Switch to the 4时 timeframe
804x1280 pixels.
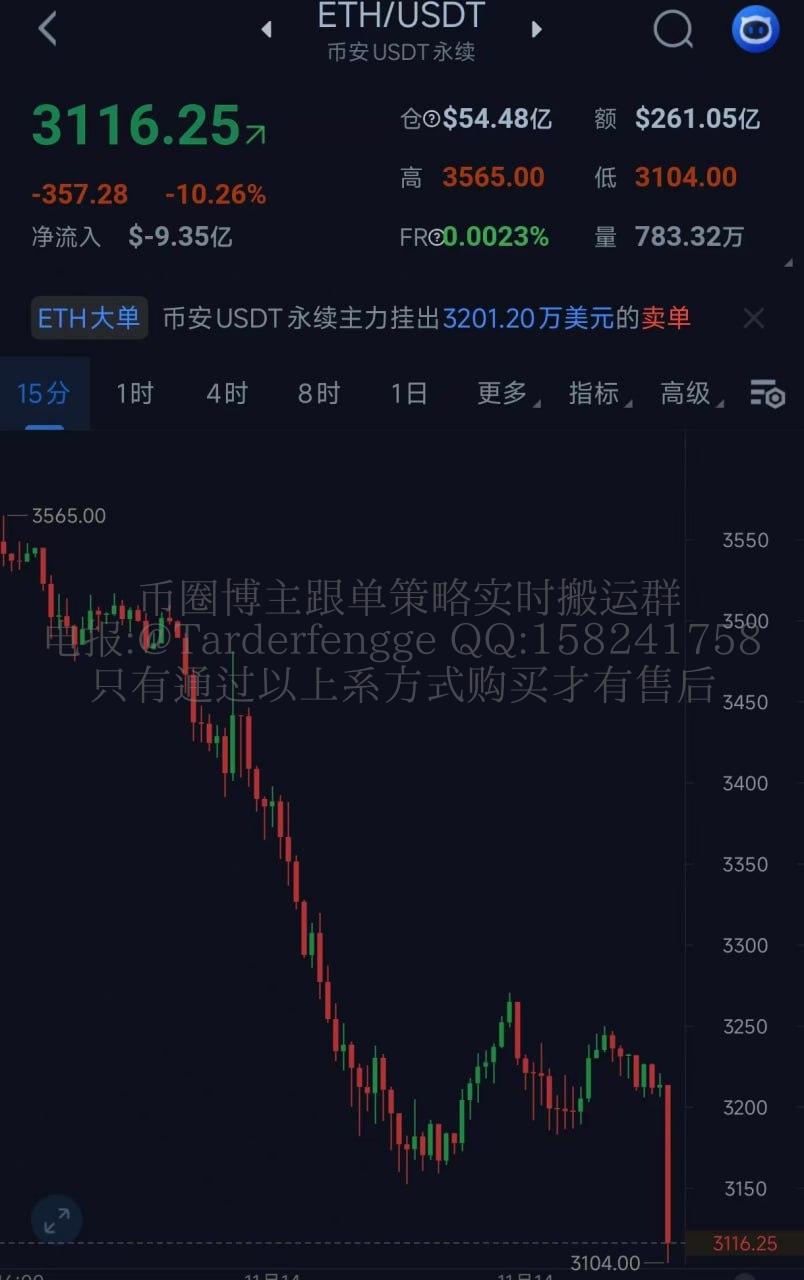(x=226, y=394)
